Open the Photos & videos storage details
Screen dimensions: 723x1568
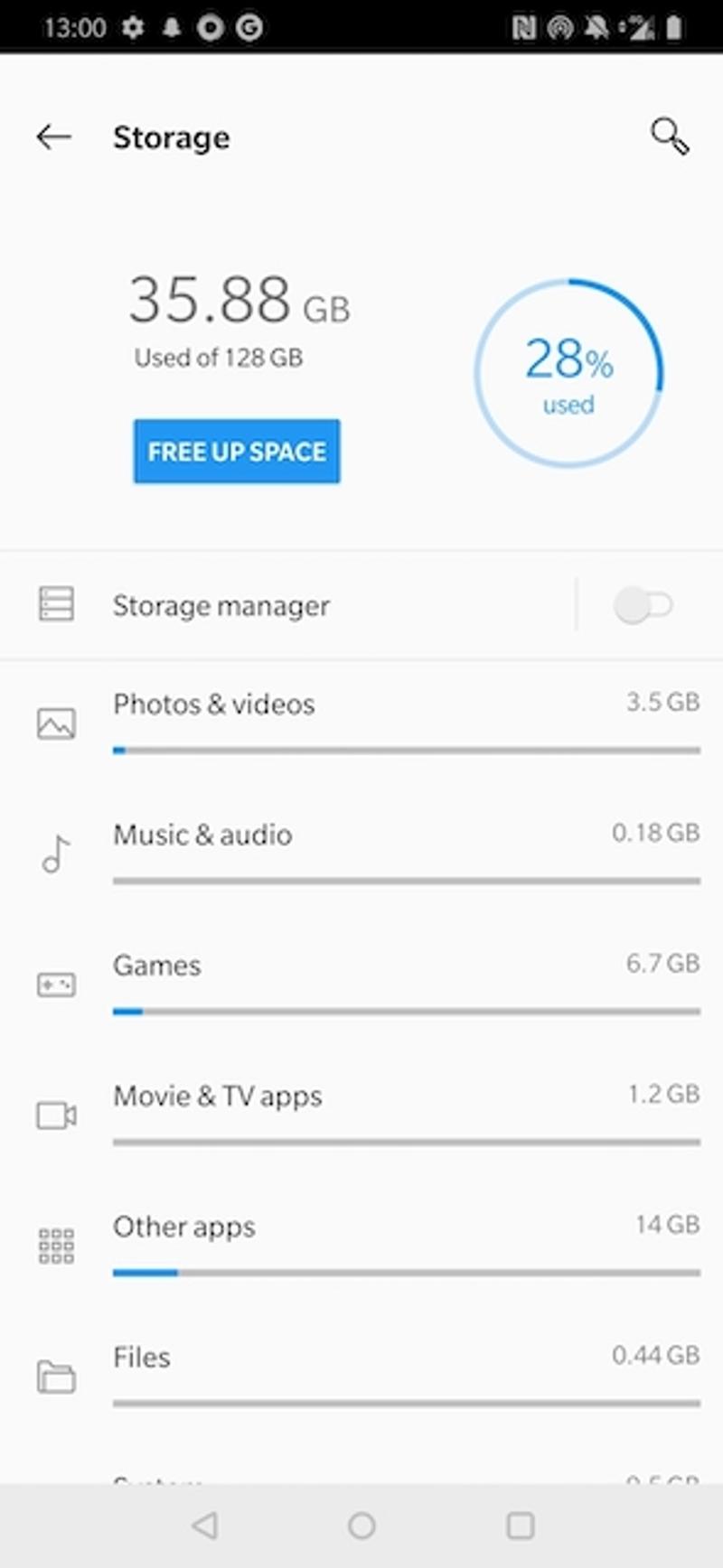361,714
